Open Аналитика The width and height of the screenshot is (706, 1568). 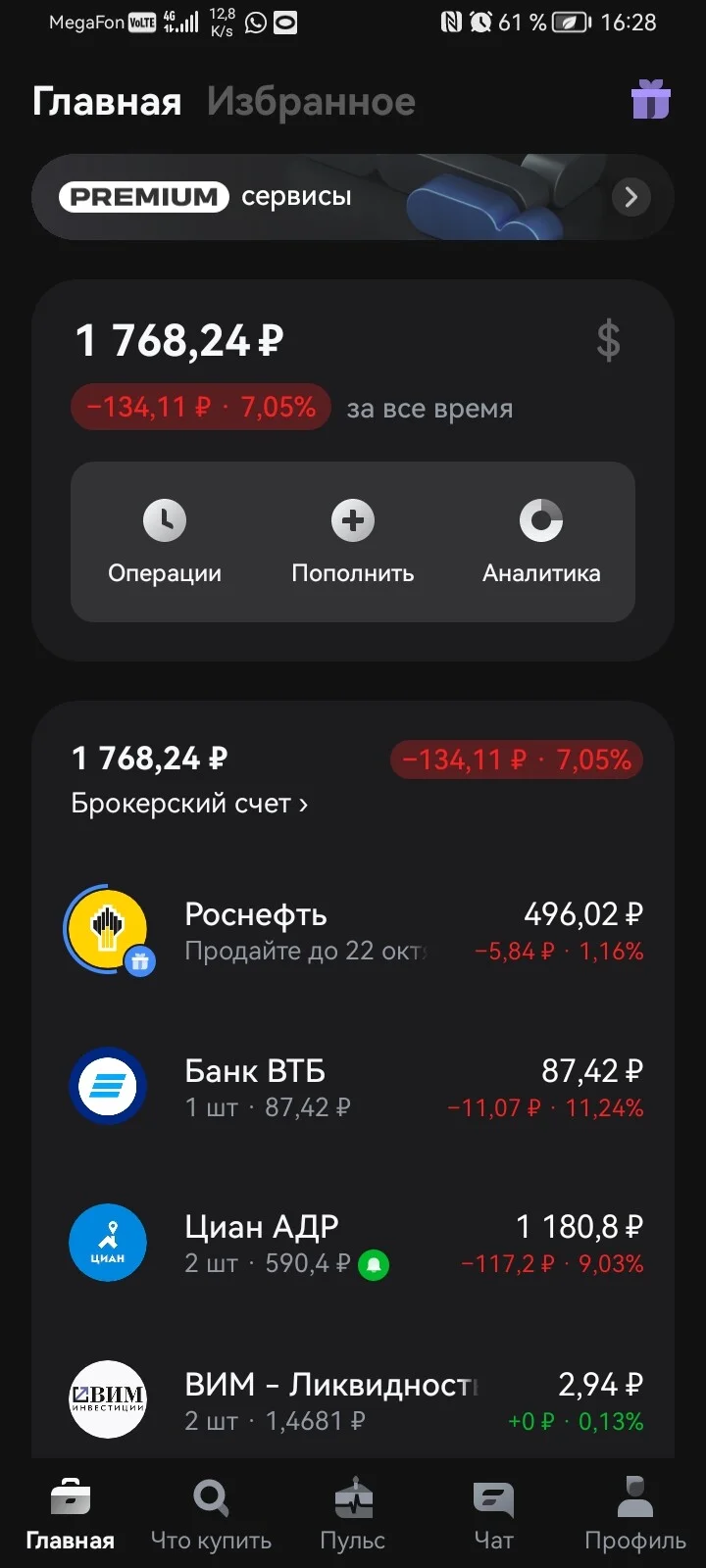(x=541, y=542)
